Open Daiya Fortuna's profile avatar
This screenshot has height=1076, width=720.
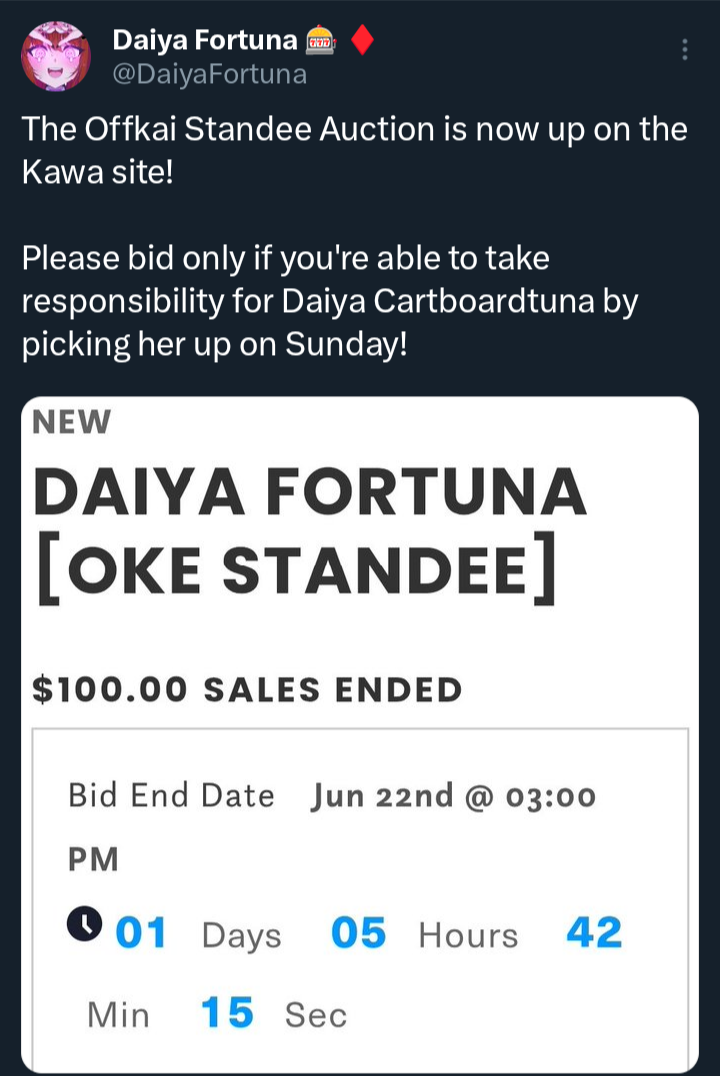[56, 56]
